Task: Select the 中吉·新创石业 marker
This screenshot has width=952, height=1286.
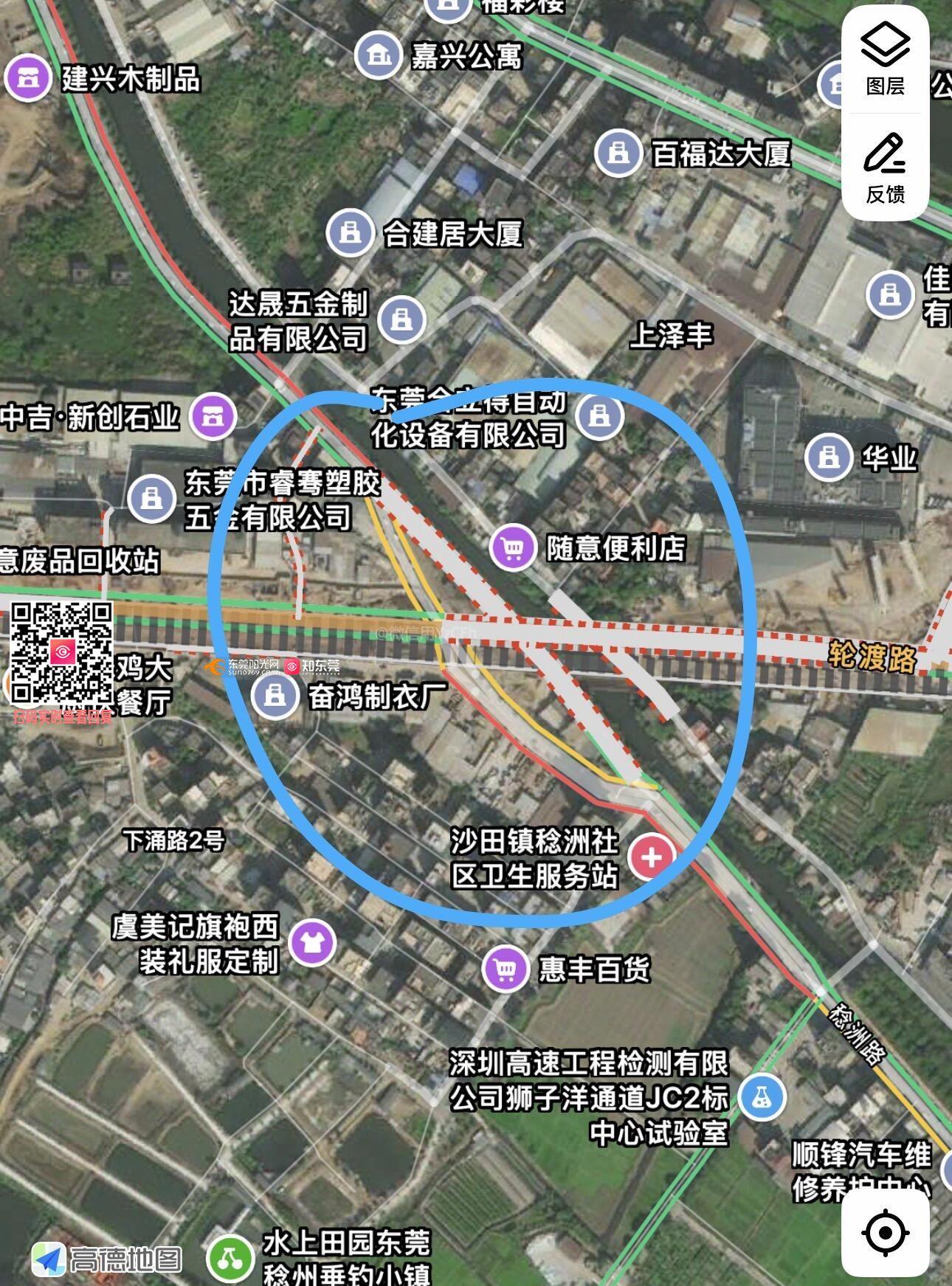Action: click(213, 417)
